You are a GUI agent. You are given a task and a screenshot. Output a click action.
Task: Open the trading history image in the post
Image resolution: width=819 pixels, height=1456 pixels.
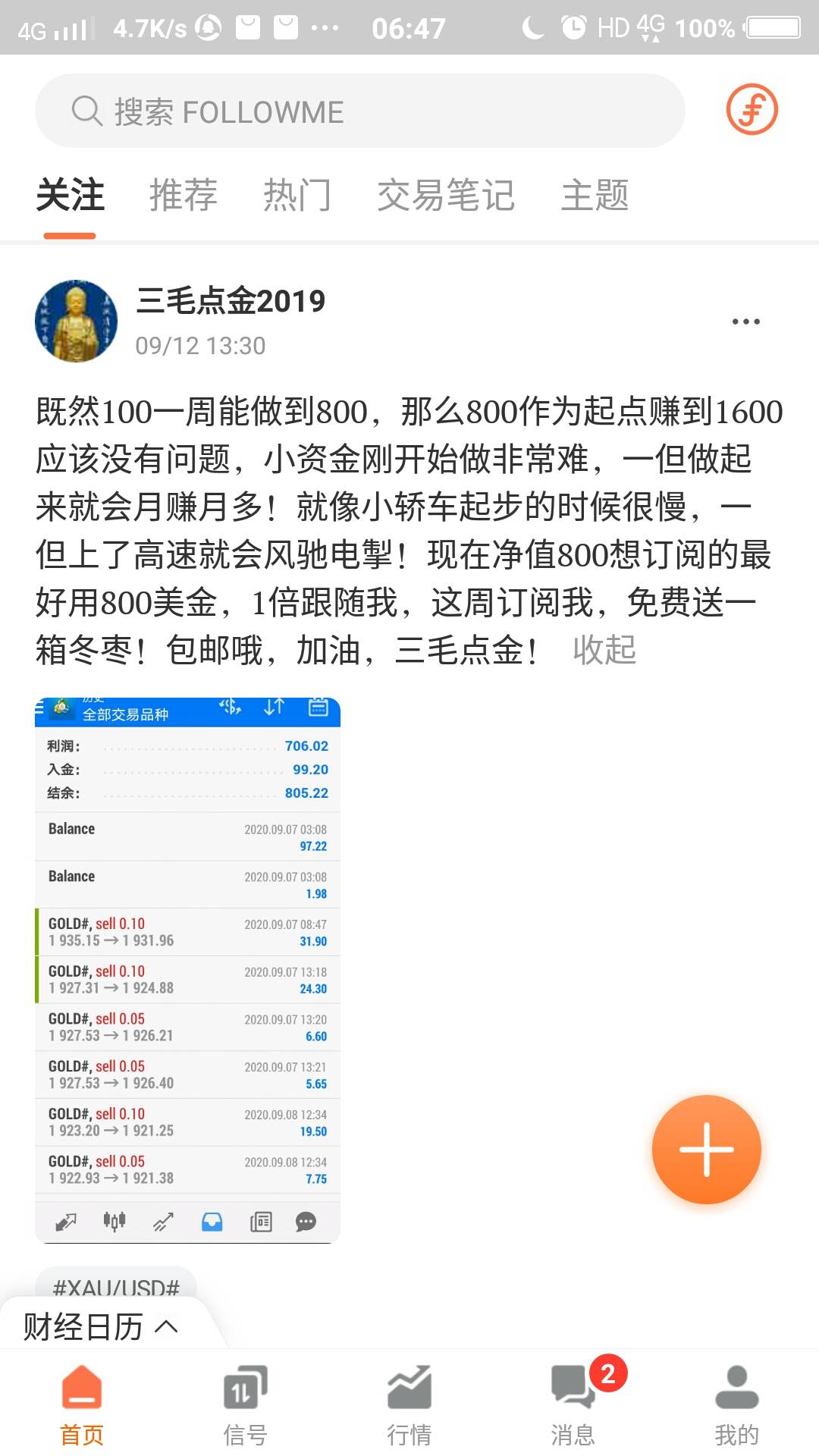tap(187, 970)
